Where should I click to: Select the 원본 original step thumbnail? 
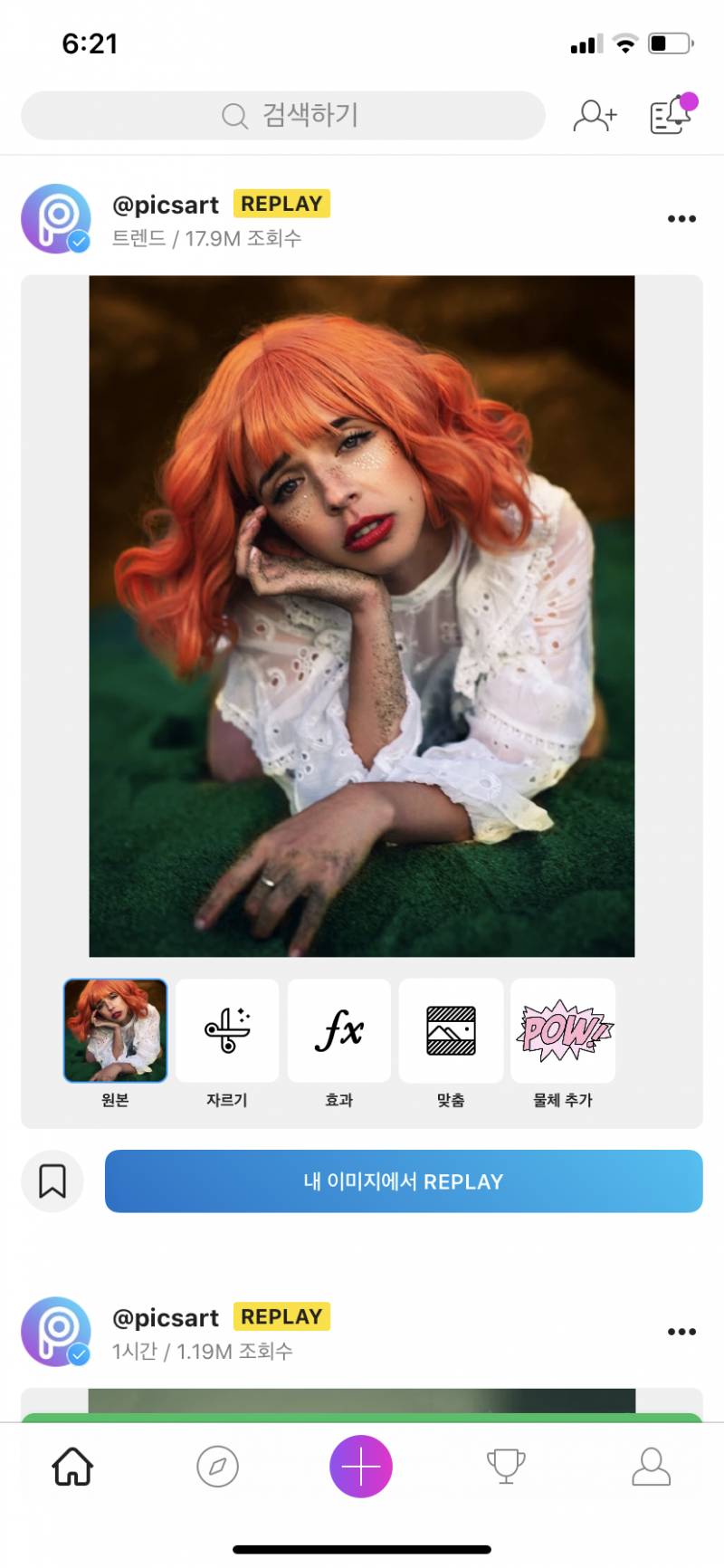coord(115,1030)
